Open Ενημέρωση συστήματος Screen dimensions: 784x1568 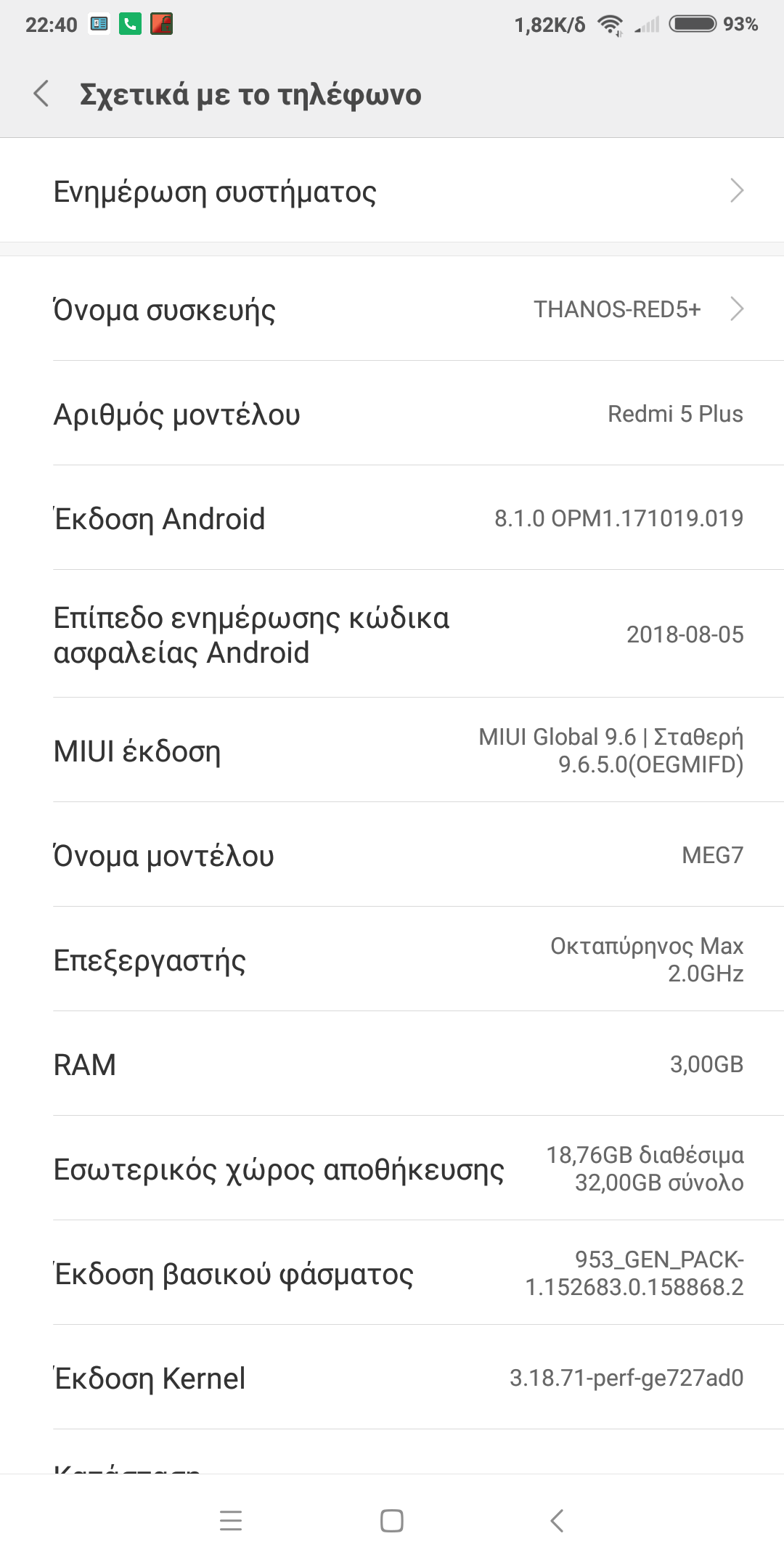[x=392, y=191]
